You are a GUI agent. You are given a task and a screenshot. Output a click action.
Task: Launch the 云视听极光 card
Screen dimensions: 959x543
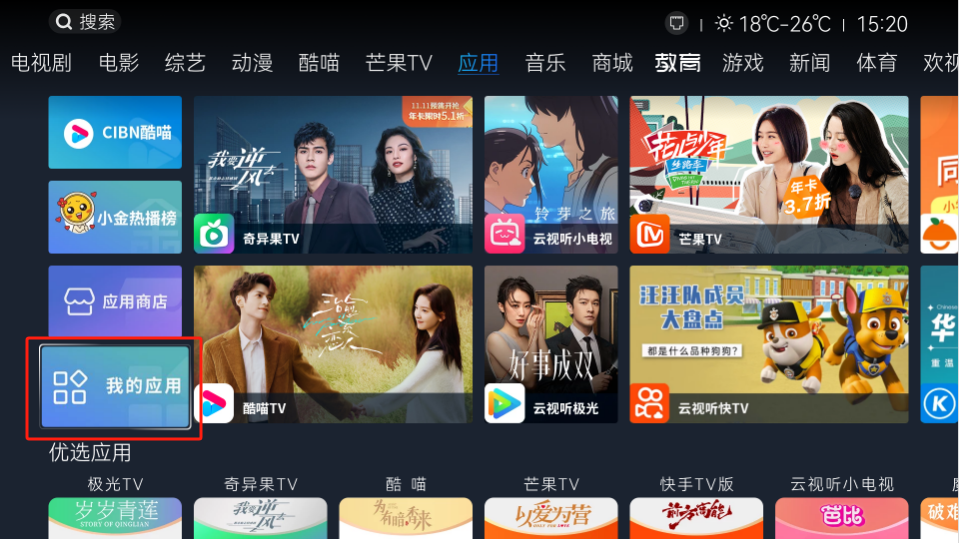point(549,343)
